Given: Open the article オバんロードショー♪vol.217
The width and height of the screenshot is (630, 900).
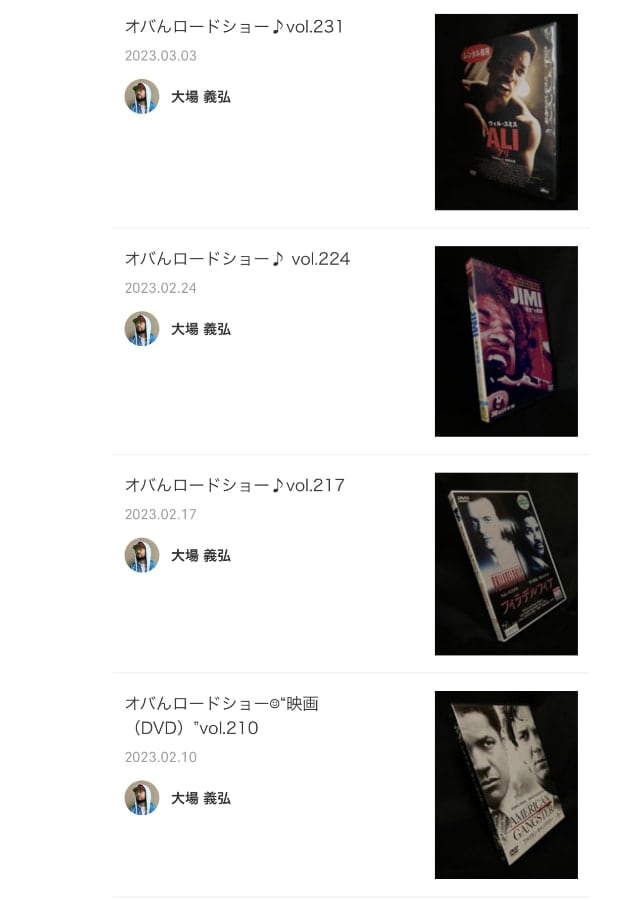Looking at the screenshot, I should click(x=234, y=485).
